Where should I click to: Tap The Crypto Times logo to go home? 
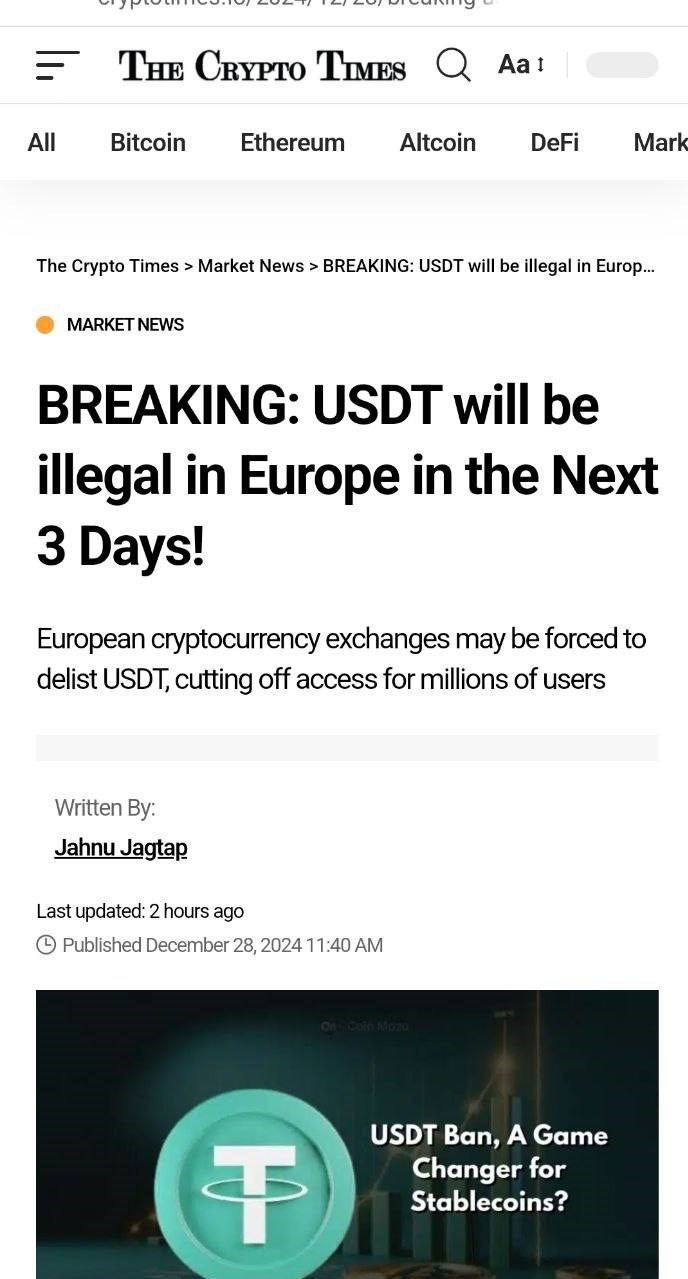[x=262, y=66]
